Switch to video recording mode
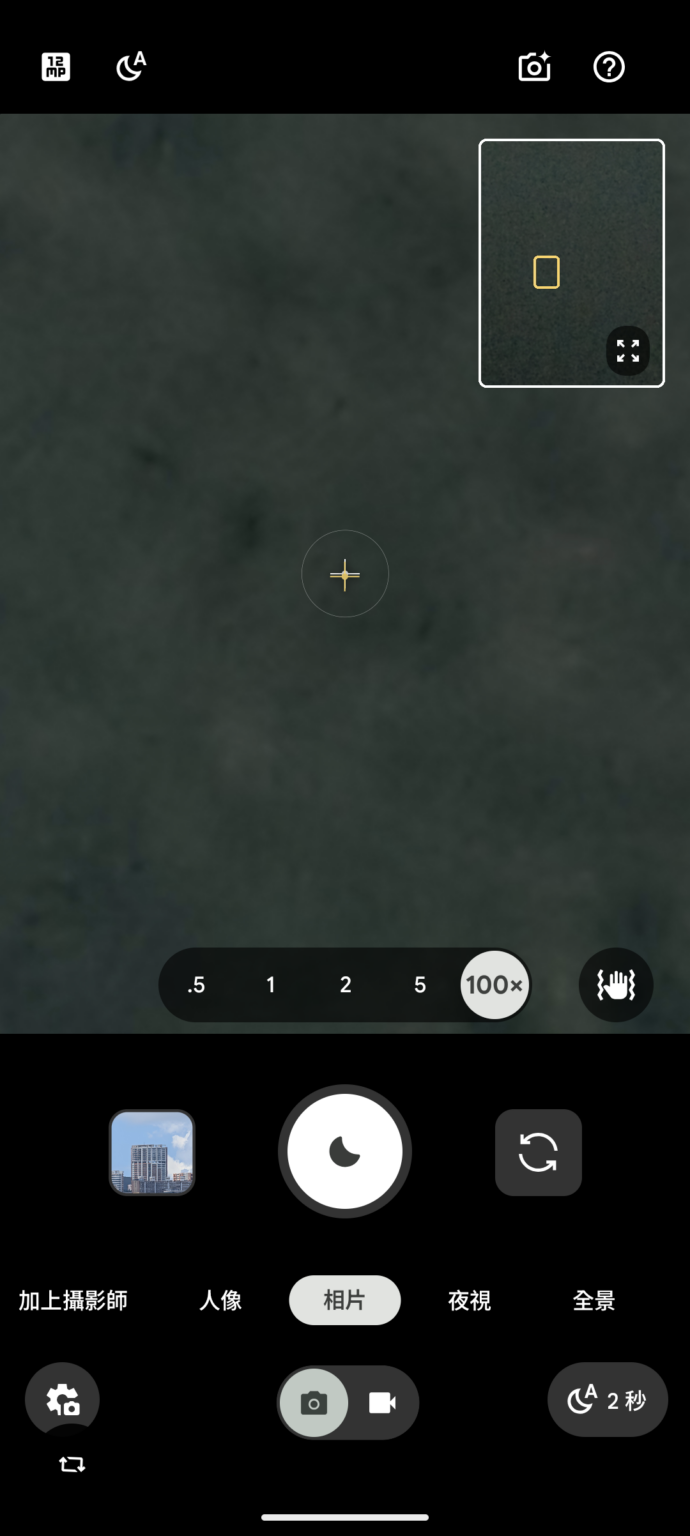 click(382, 1403)
